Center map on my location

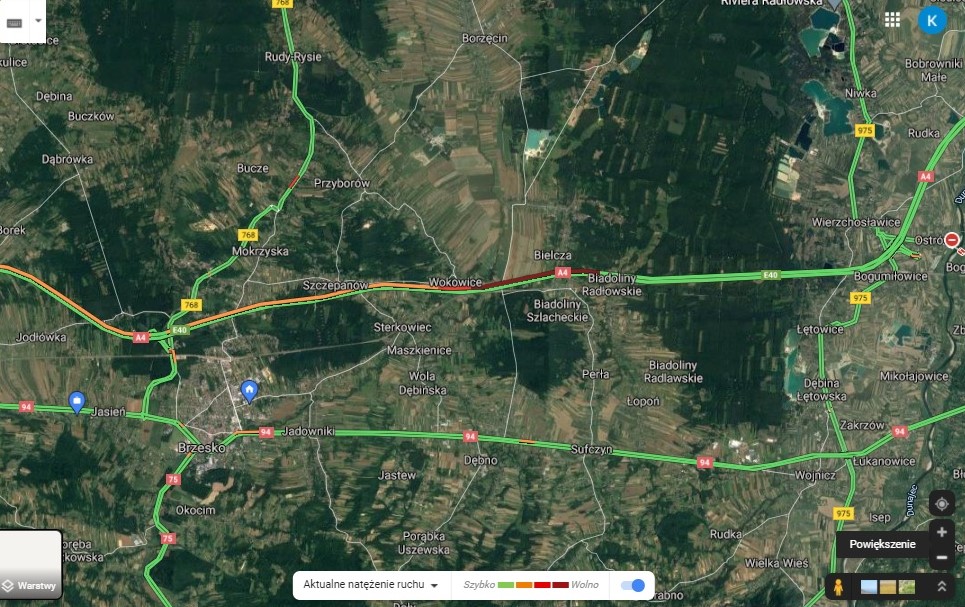coord(941,503)
